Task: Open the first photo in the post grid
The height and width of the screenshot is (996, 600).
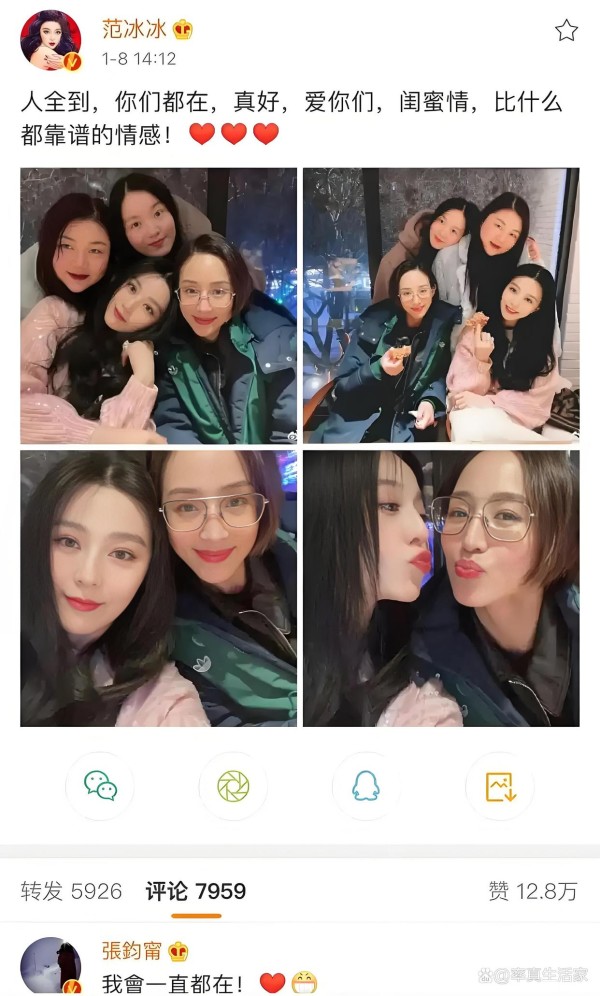Action: coord(158,306)
